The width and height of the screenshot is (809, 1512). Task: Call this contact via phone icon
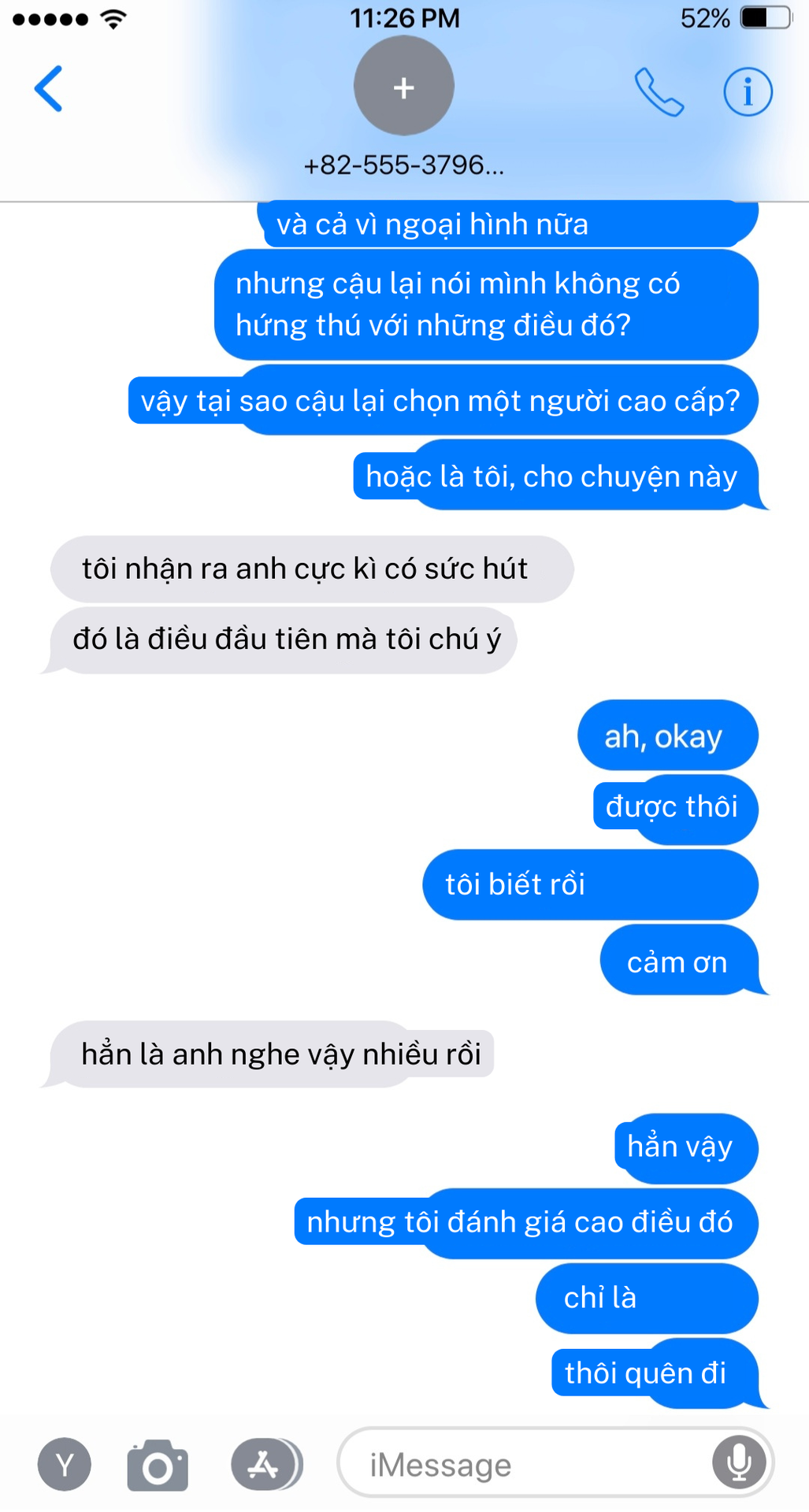pyautogui.click(x=659, y=92)
